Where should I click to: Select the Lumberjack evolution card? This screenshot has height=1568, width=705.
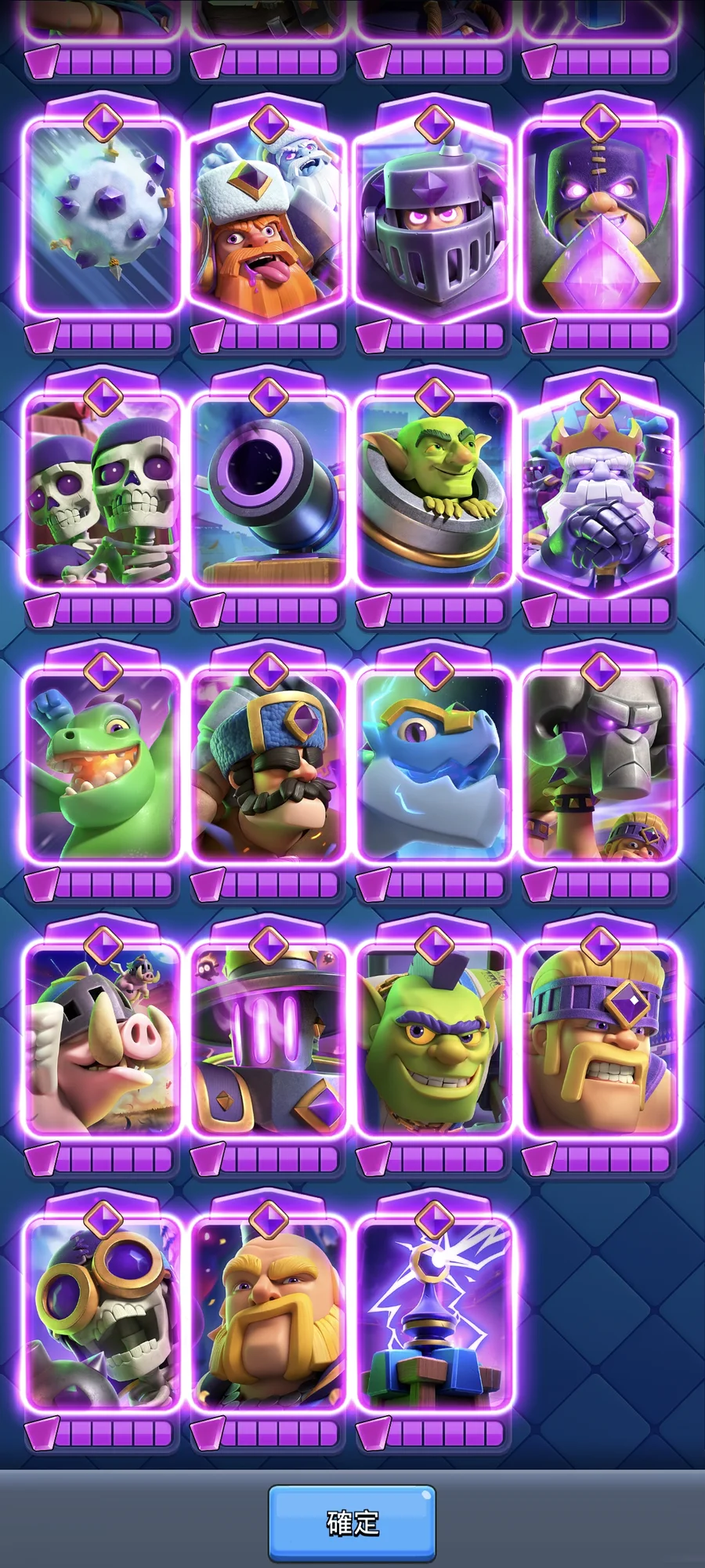(x=269, y=215)
